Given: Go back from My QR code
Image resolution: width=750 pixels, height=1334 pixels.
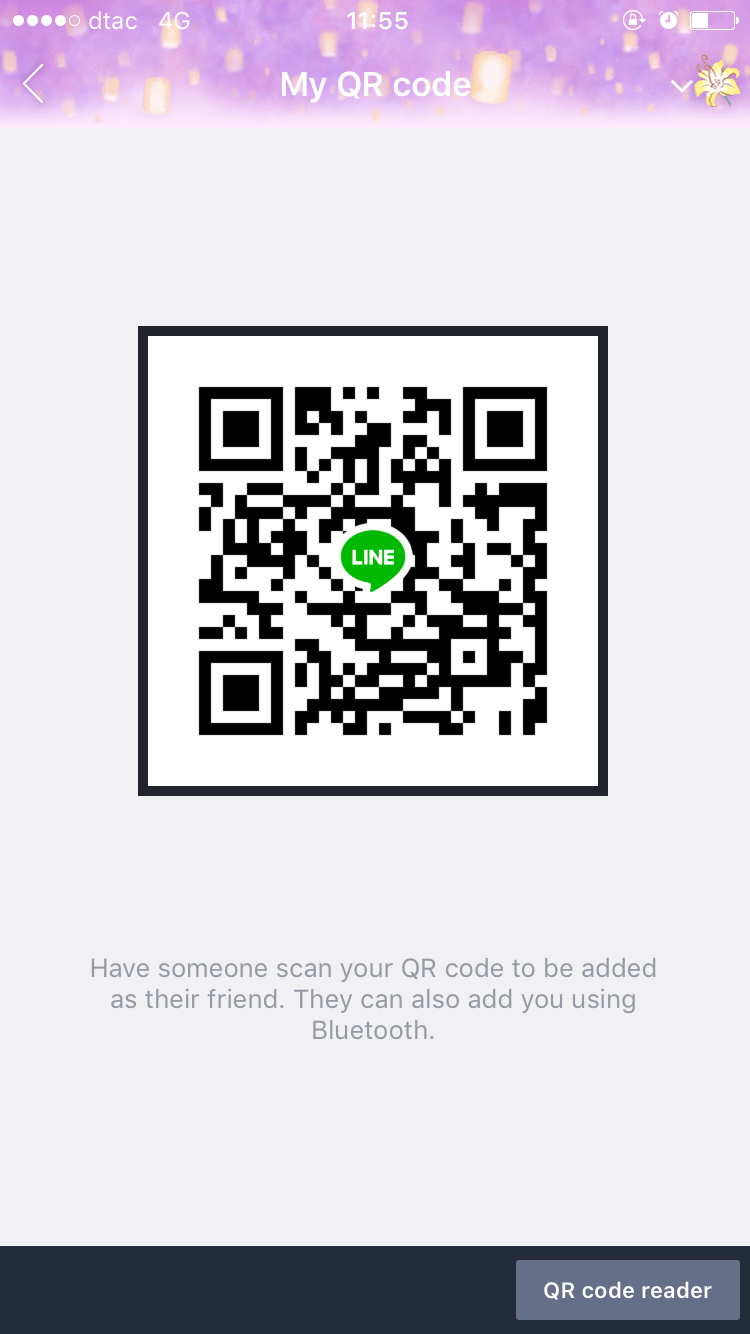Looking at the screenshot, I should [x=34, y=84].
